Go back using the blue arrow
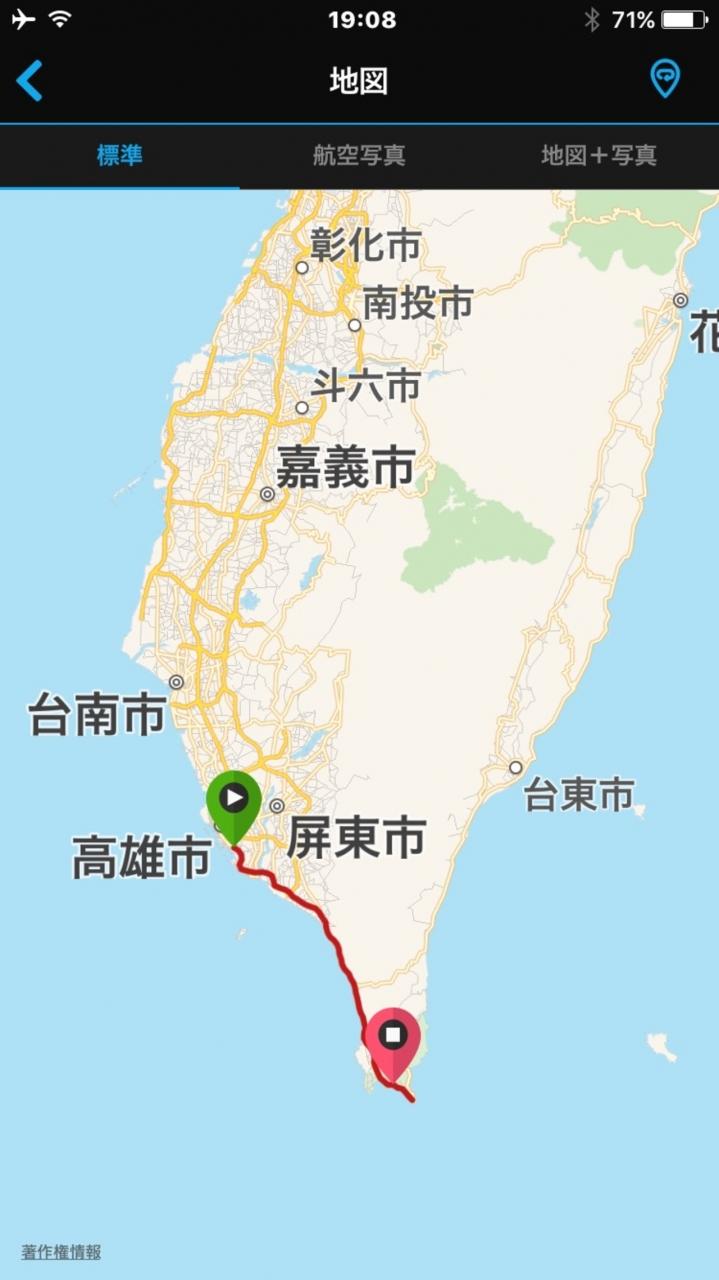This screenshot has width=719, height=1280. coord(30,80)
